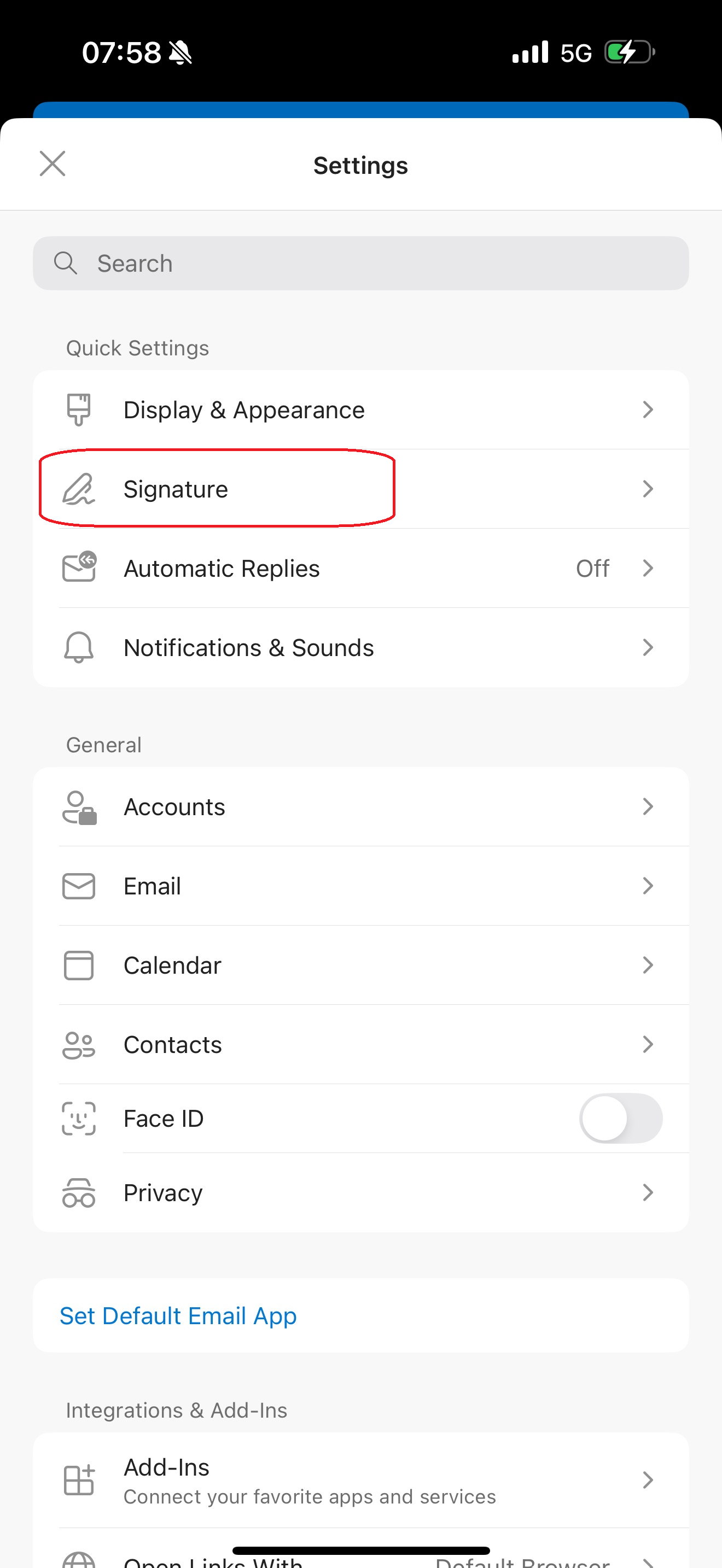Click the Automatic Replies envelope icon
The height and width of the screenshot is (1568, 722).
79,568
